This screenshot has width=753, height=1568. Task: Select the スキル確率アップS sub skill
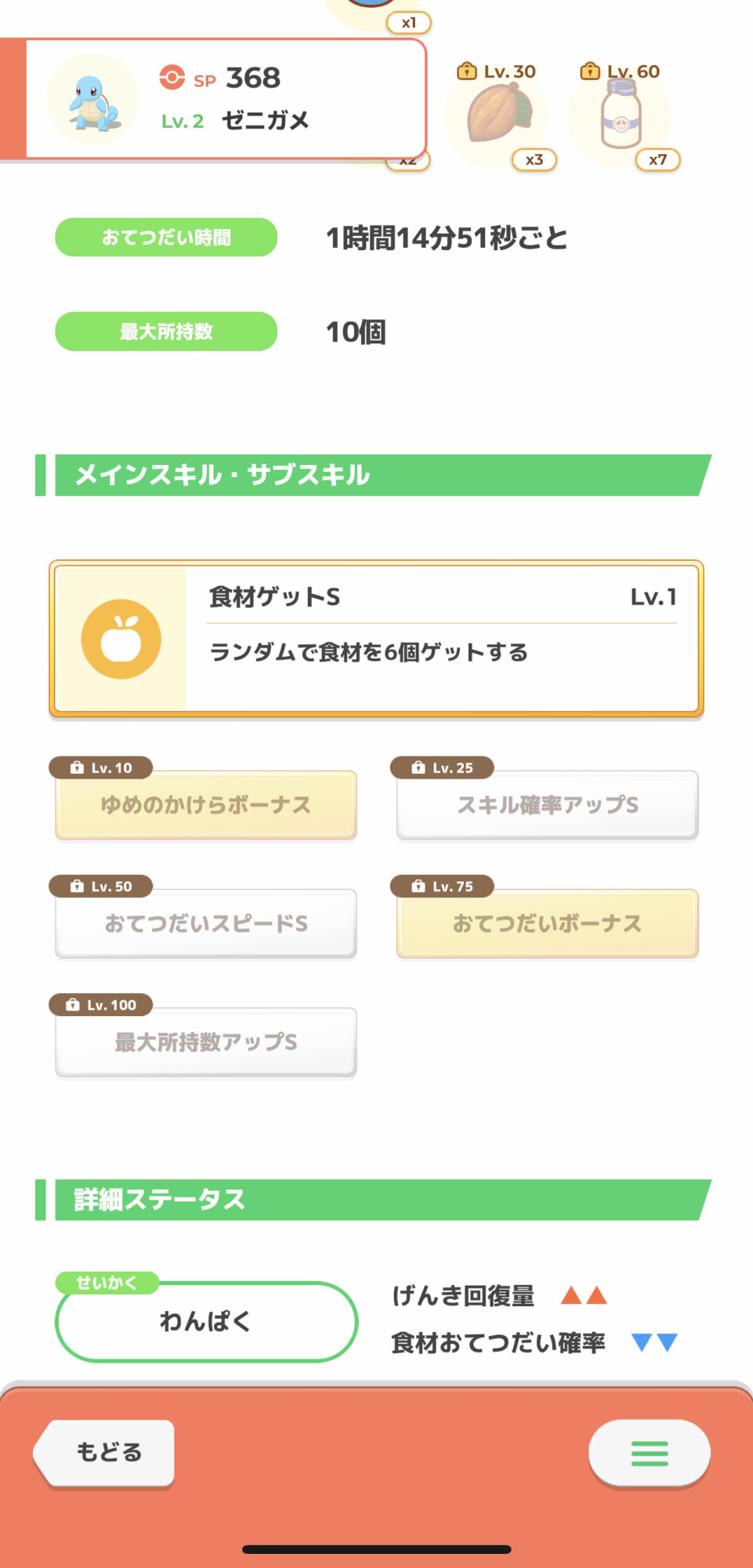(x=548, y=805)
